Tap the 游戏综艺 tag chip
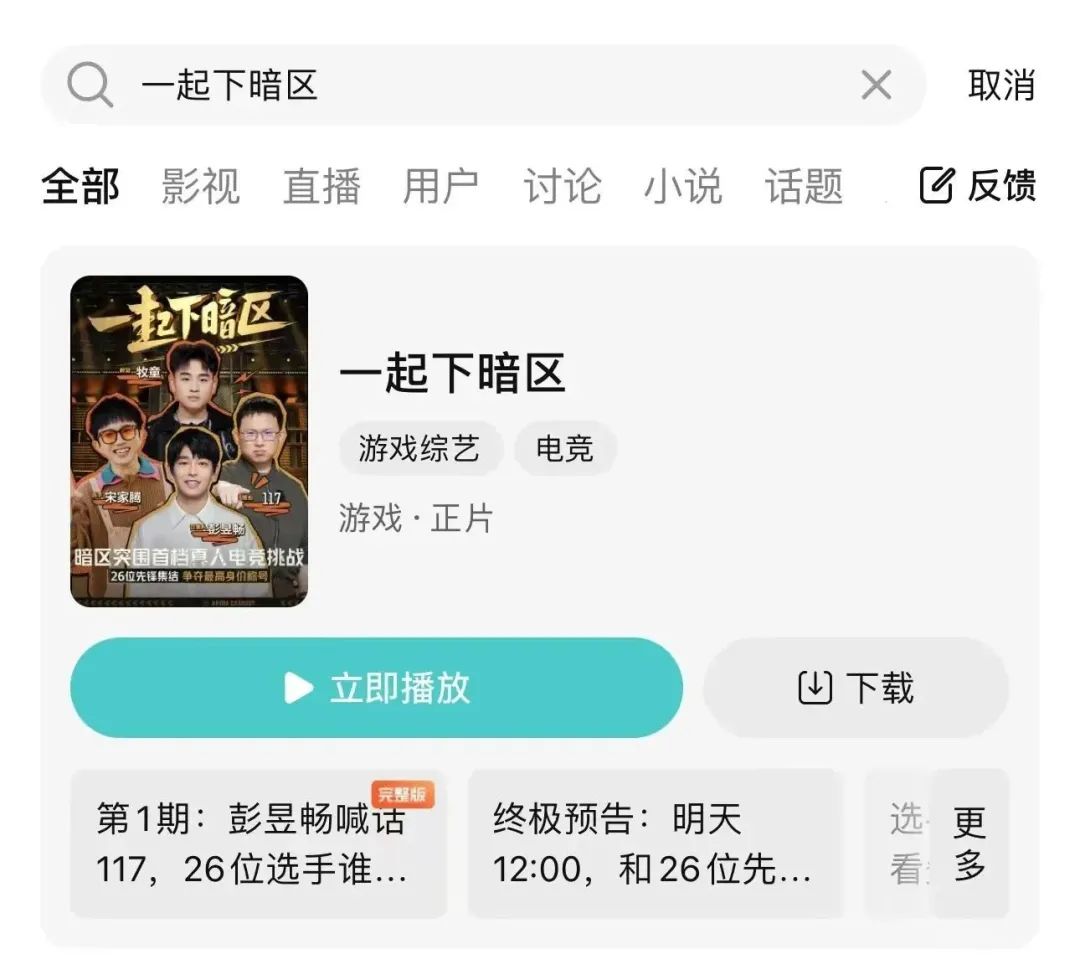The width and height of the screenshot is (1080, 975). [419, 449]
